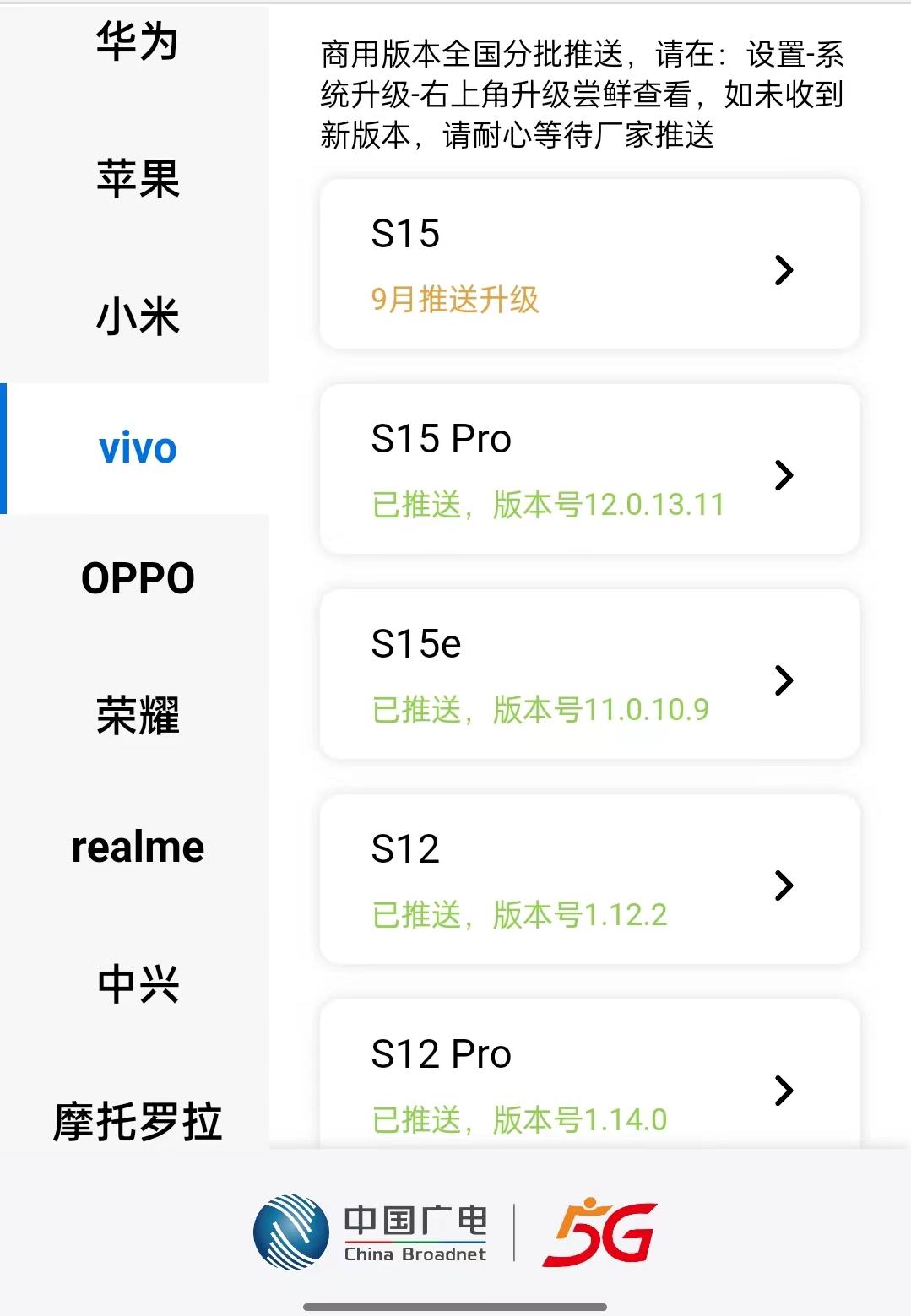Select the vivo brand in the sidebar

pos(136,448)
